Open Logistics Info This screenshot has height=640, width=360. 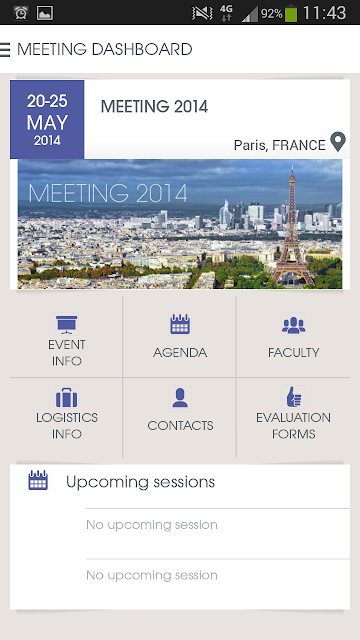pos(67,418)
